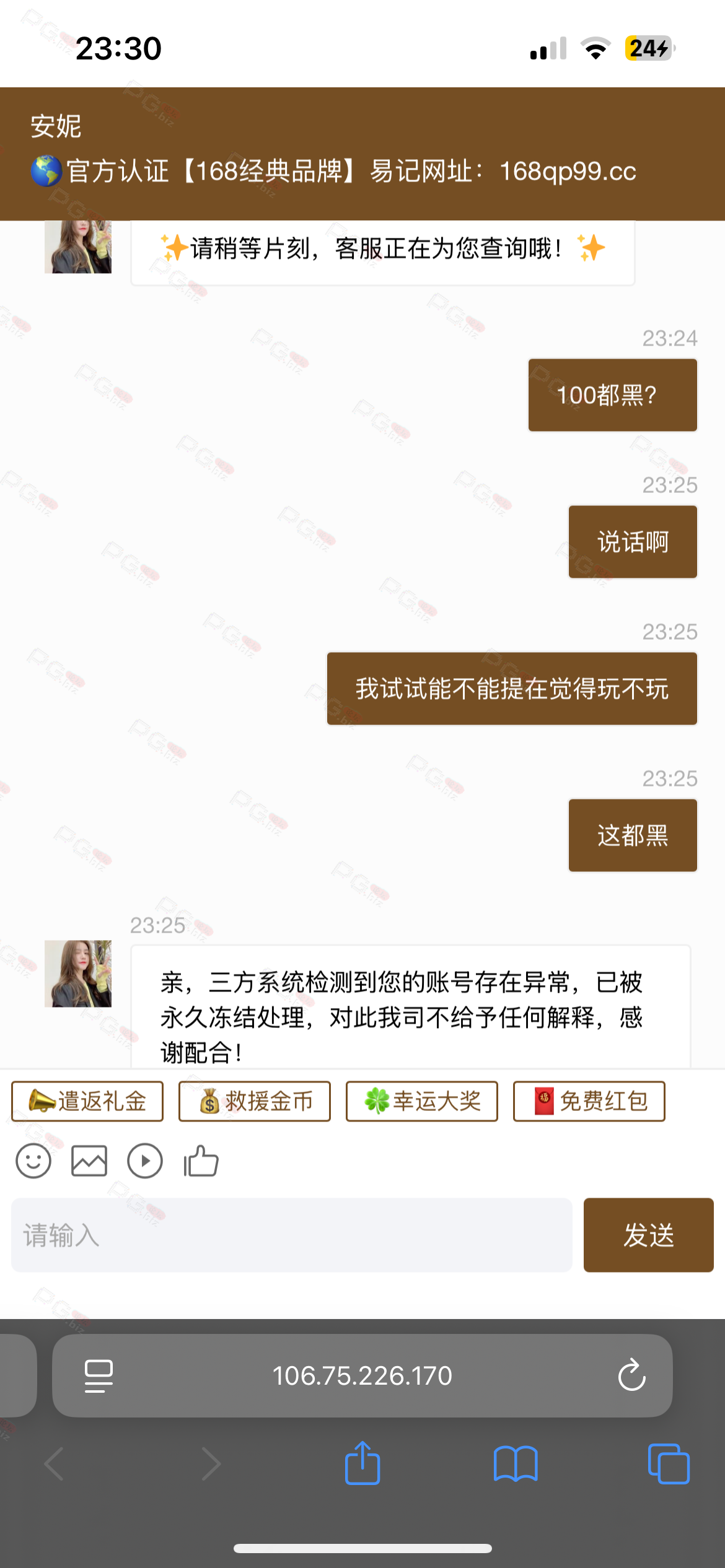Open the browser bookmarks book icon
The width and height of the screenshot is (725, 1568).
(516, 1464)
